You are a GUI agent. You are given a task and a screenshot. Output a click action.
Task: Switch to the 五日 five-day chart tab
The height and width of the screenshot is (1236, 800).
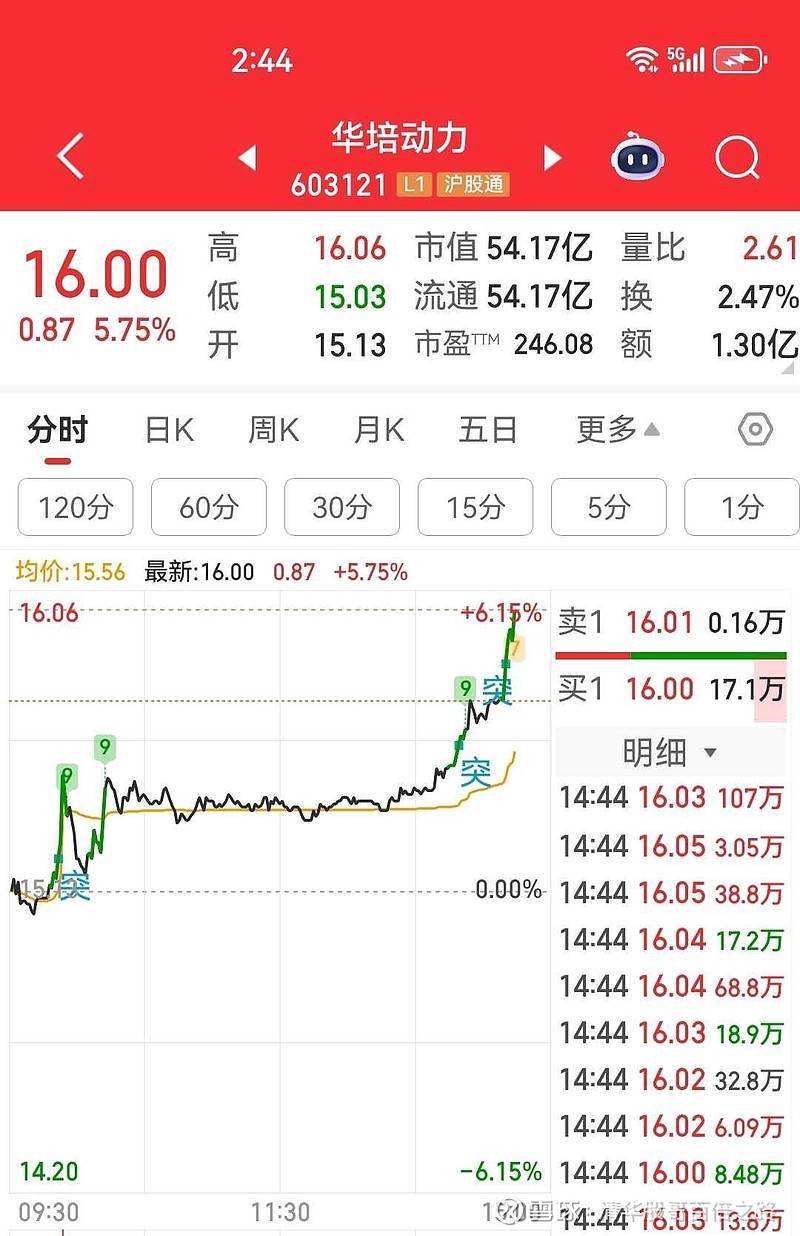click(x=487, y=429)
